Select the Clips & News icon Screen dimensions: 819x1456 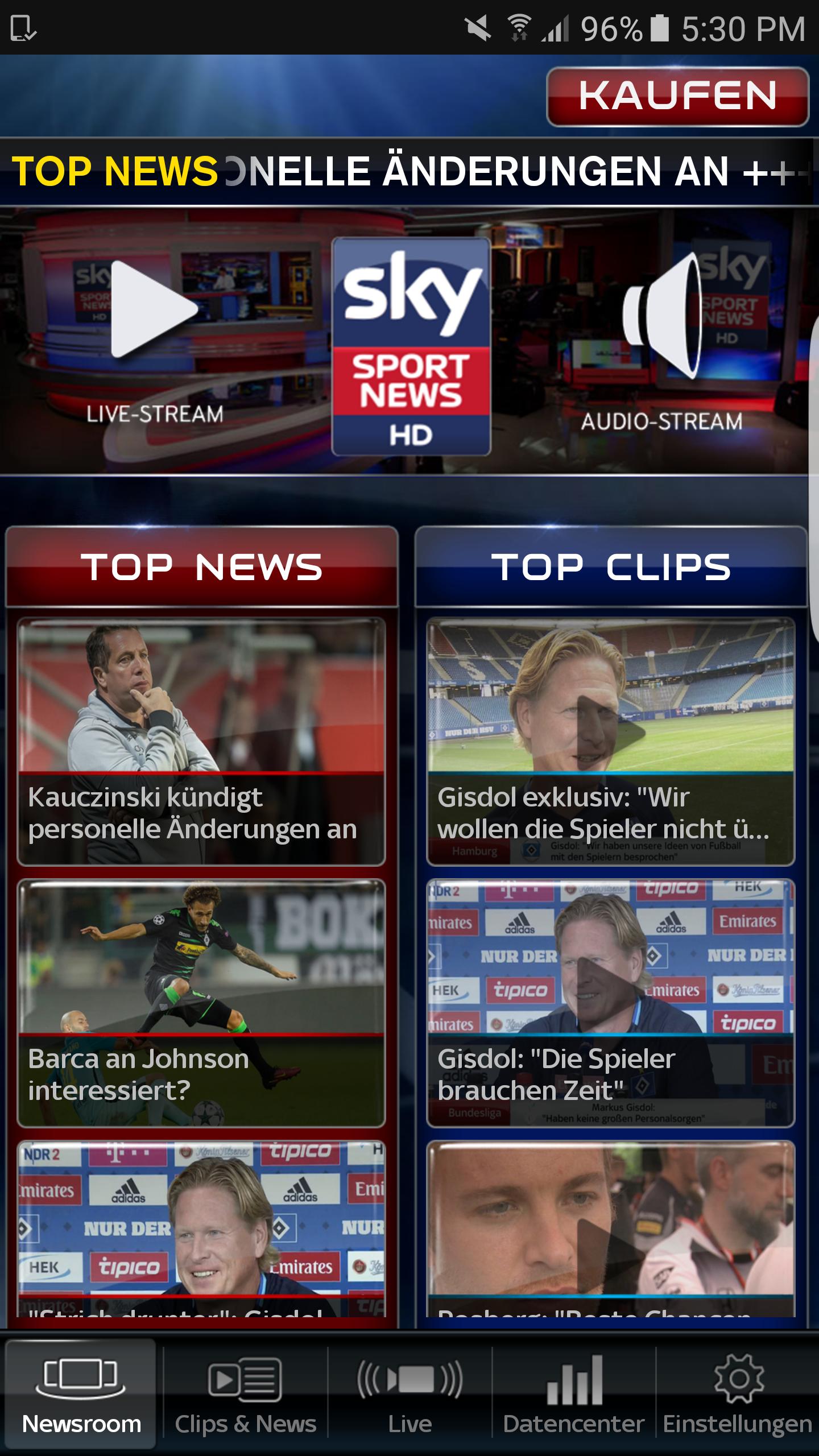[246, 1382]
